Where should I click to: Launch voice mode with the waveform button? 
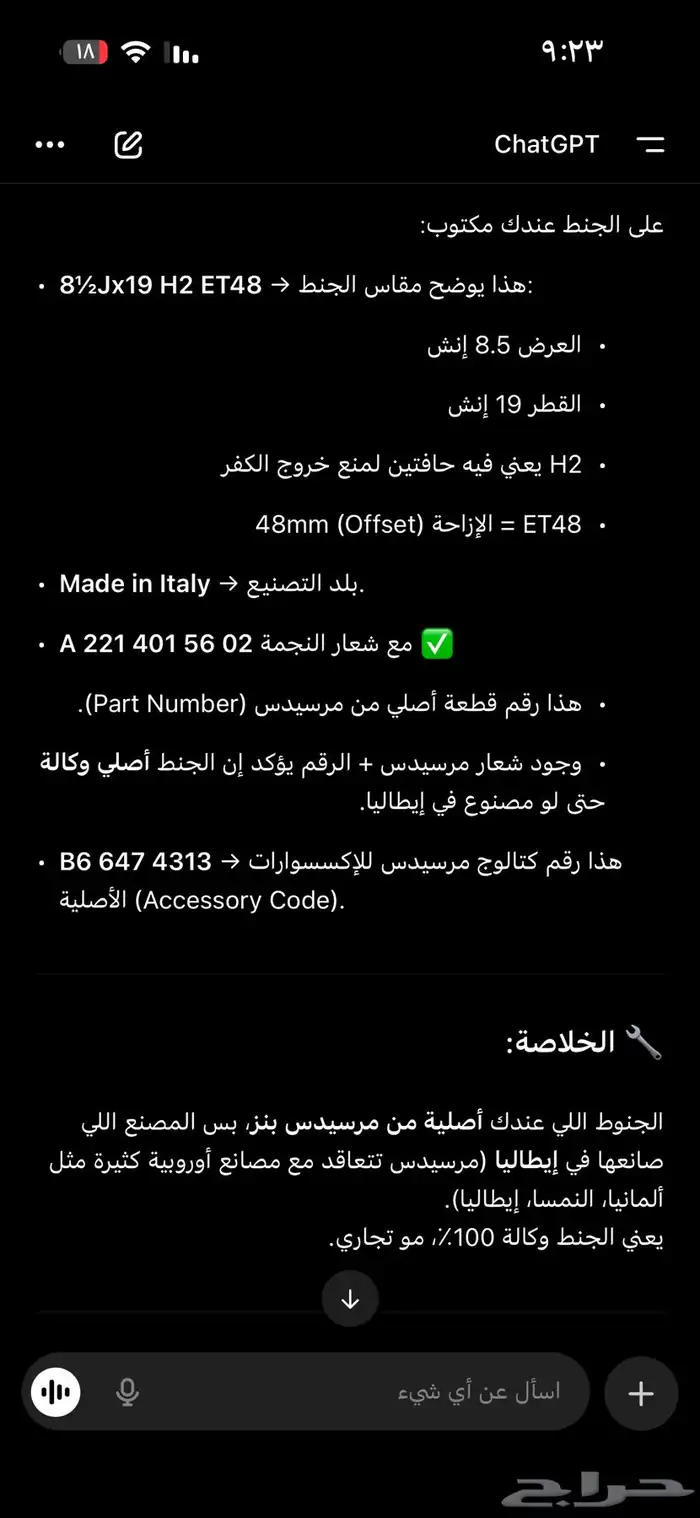click(56, 1392)
